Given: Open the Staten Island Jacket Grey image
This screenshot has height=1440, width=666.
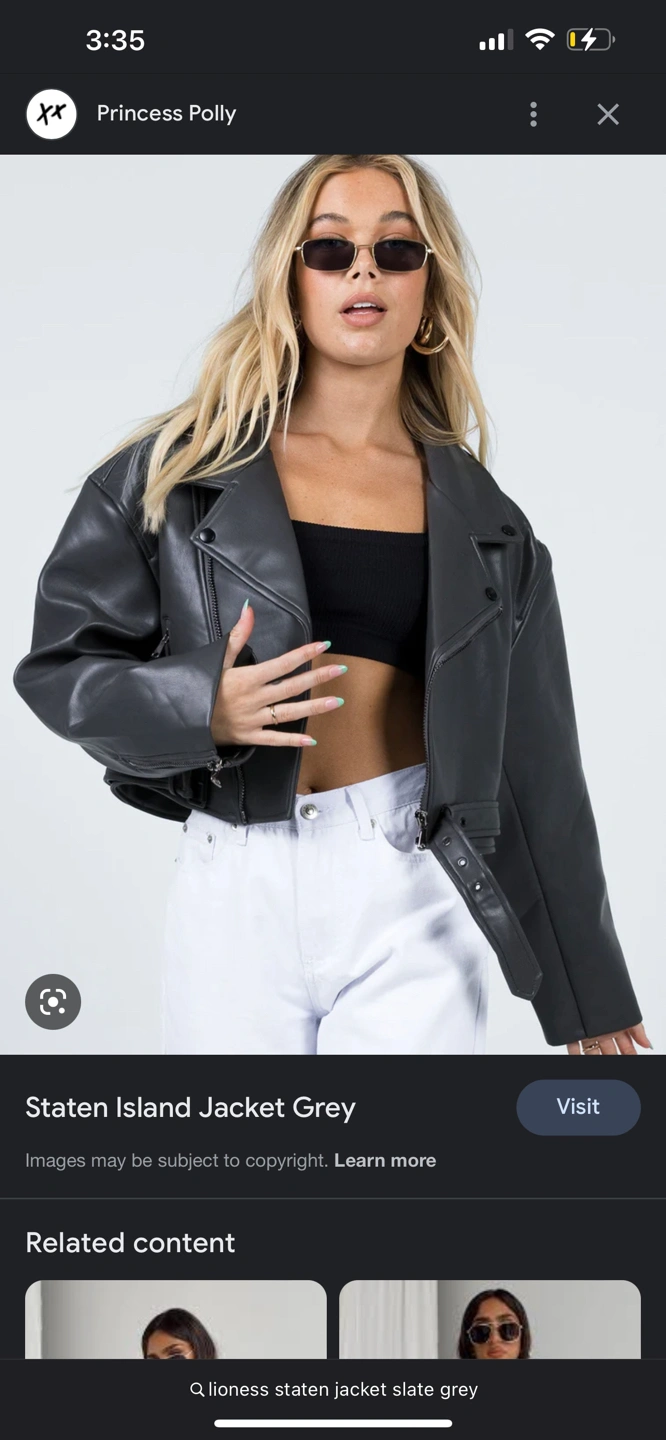Looking at the screenshot, I should 333,604.
